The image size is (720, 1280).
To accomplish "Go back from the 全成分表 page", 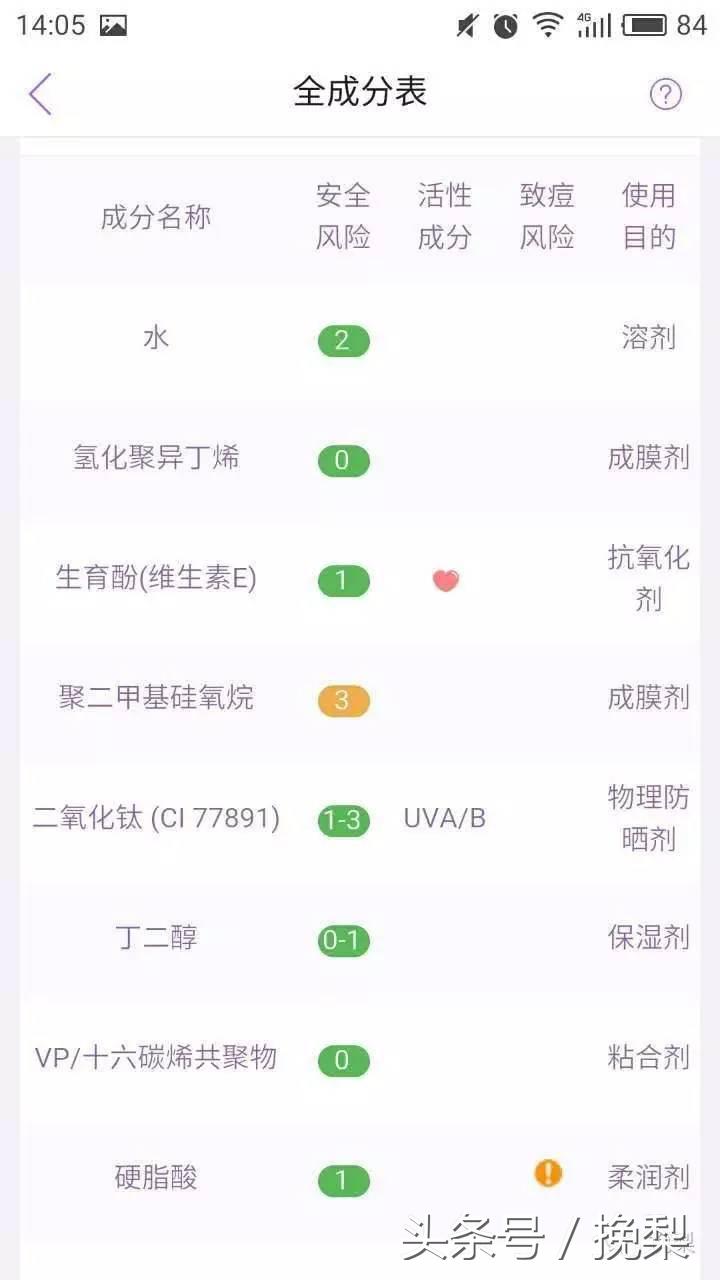I will (40, 94).
